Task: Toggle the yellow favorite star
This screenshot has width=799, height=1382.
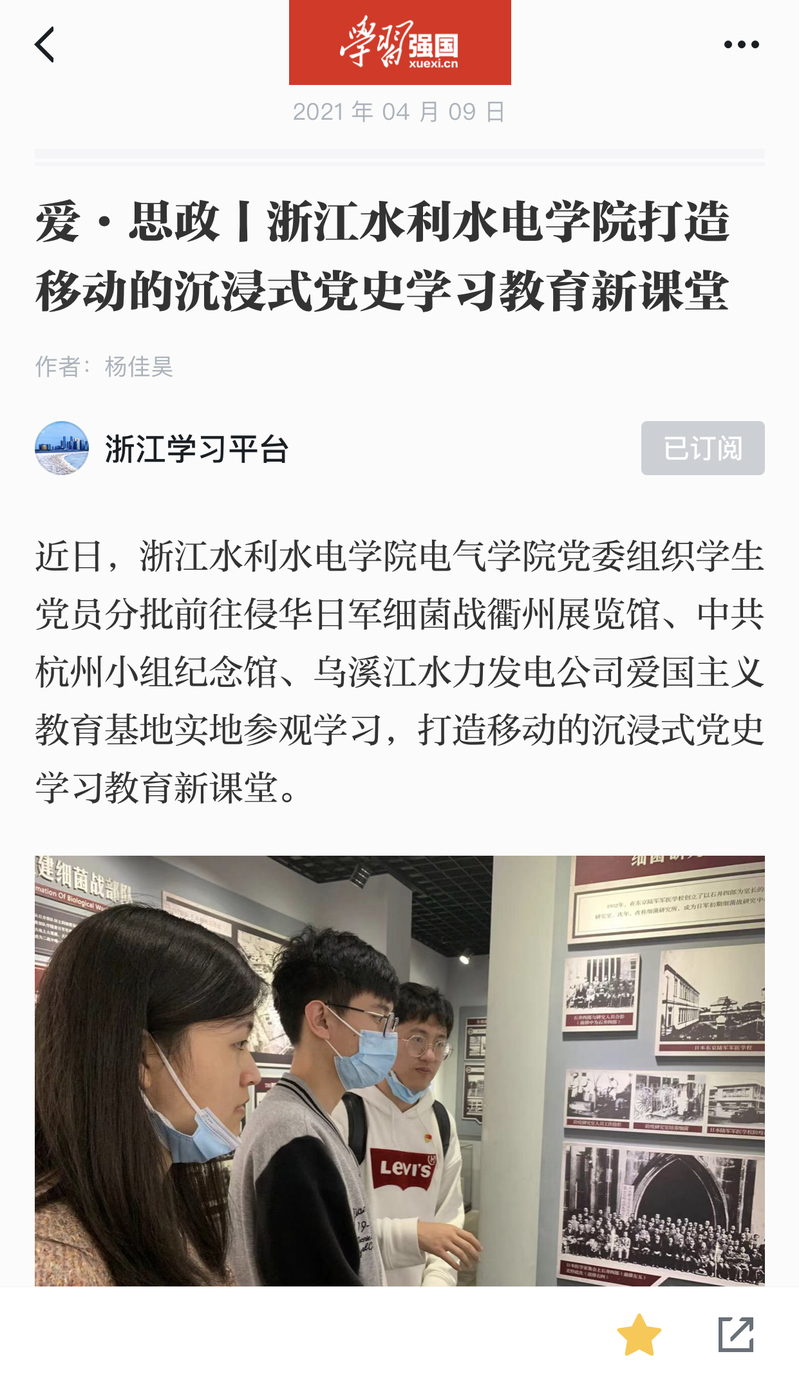Action: coord(639,1335)
